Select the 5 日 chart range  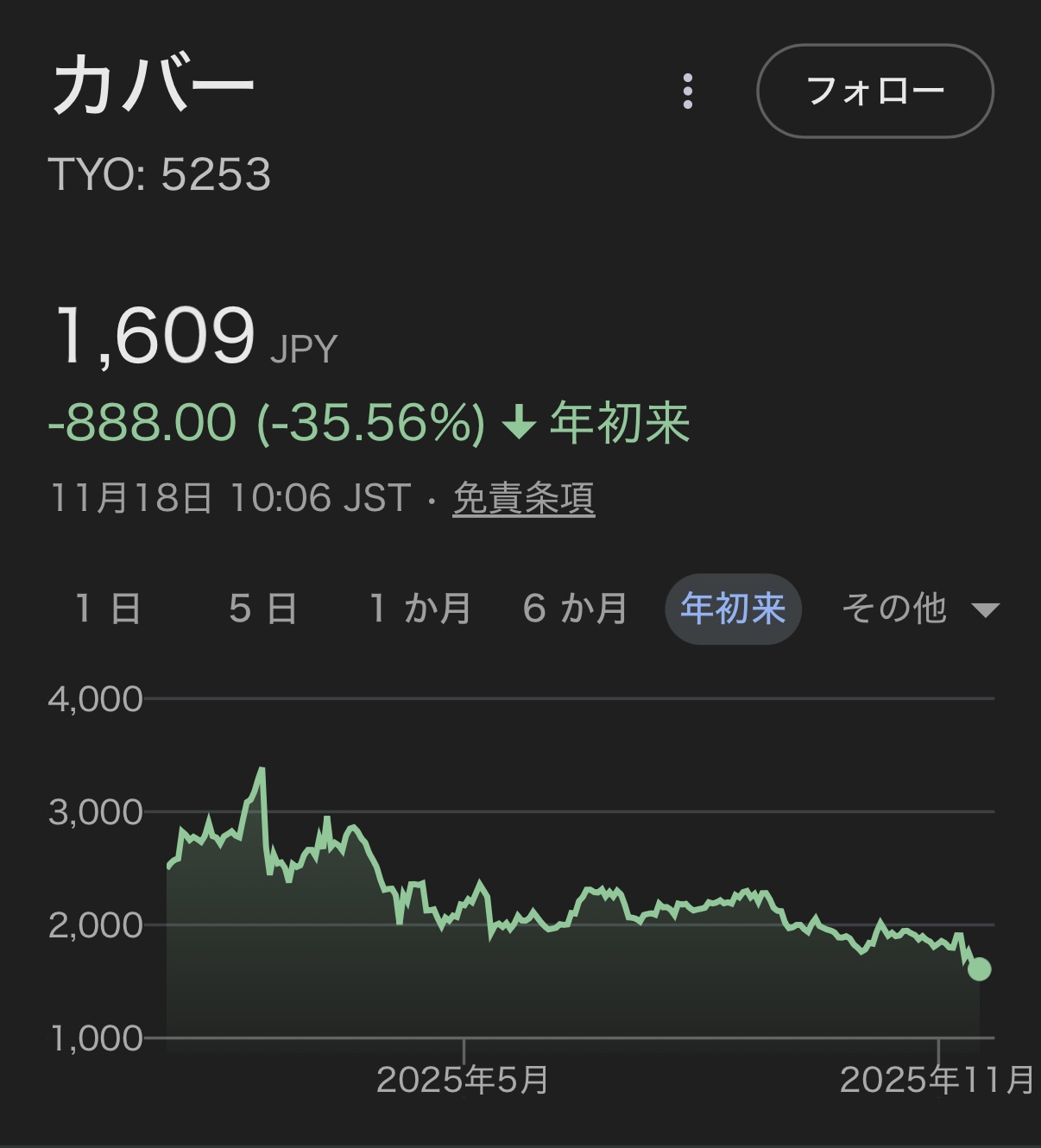click(262, 609)
